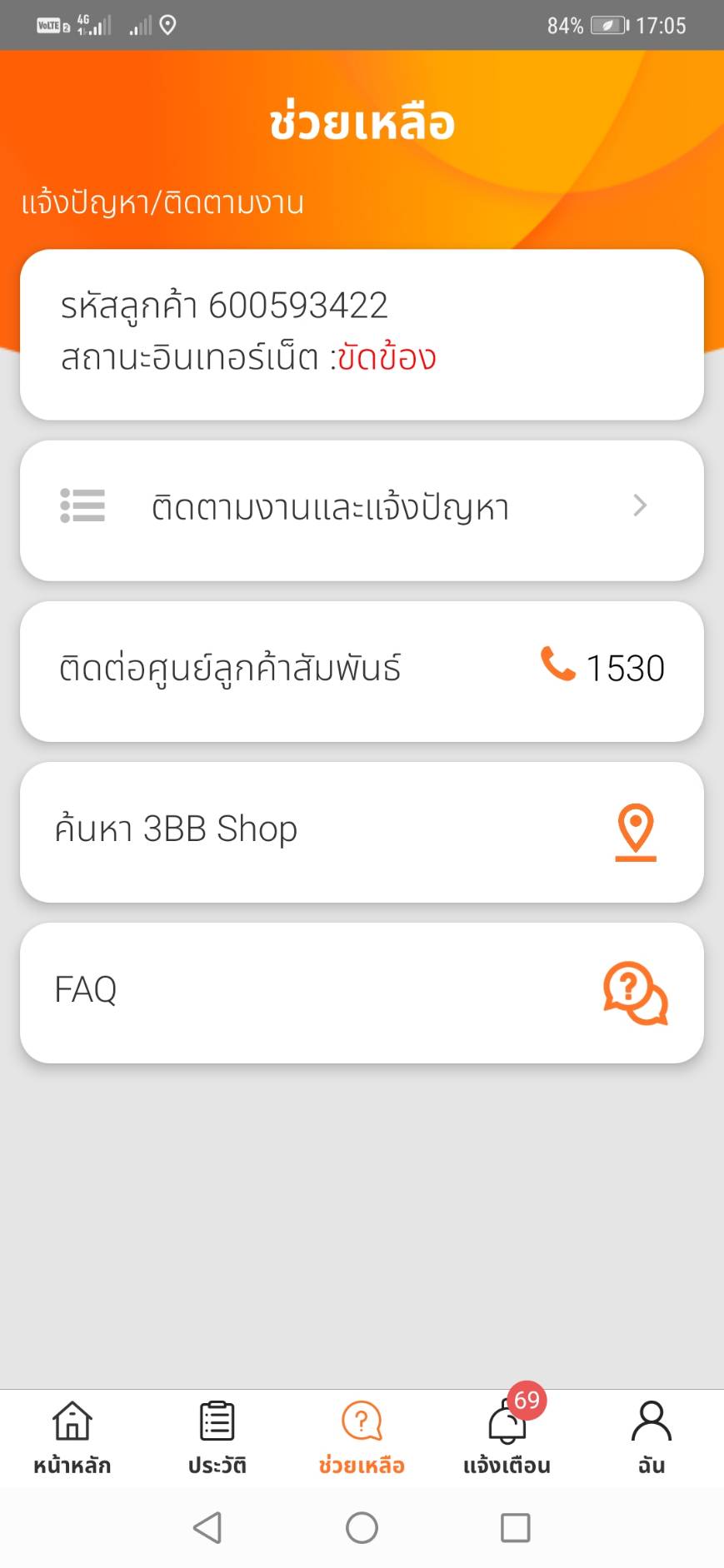Image resolution: width=724 pixels, height=1568 pixels.
Task: Open ติดตามงานและแจ้งปัญหา row
Action: point(362,510)
